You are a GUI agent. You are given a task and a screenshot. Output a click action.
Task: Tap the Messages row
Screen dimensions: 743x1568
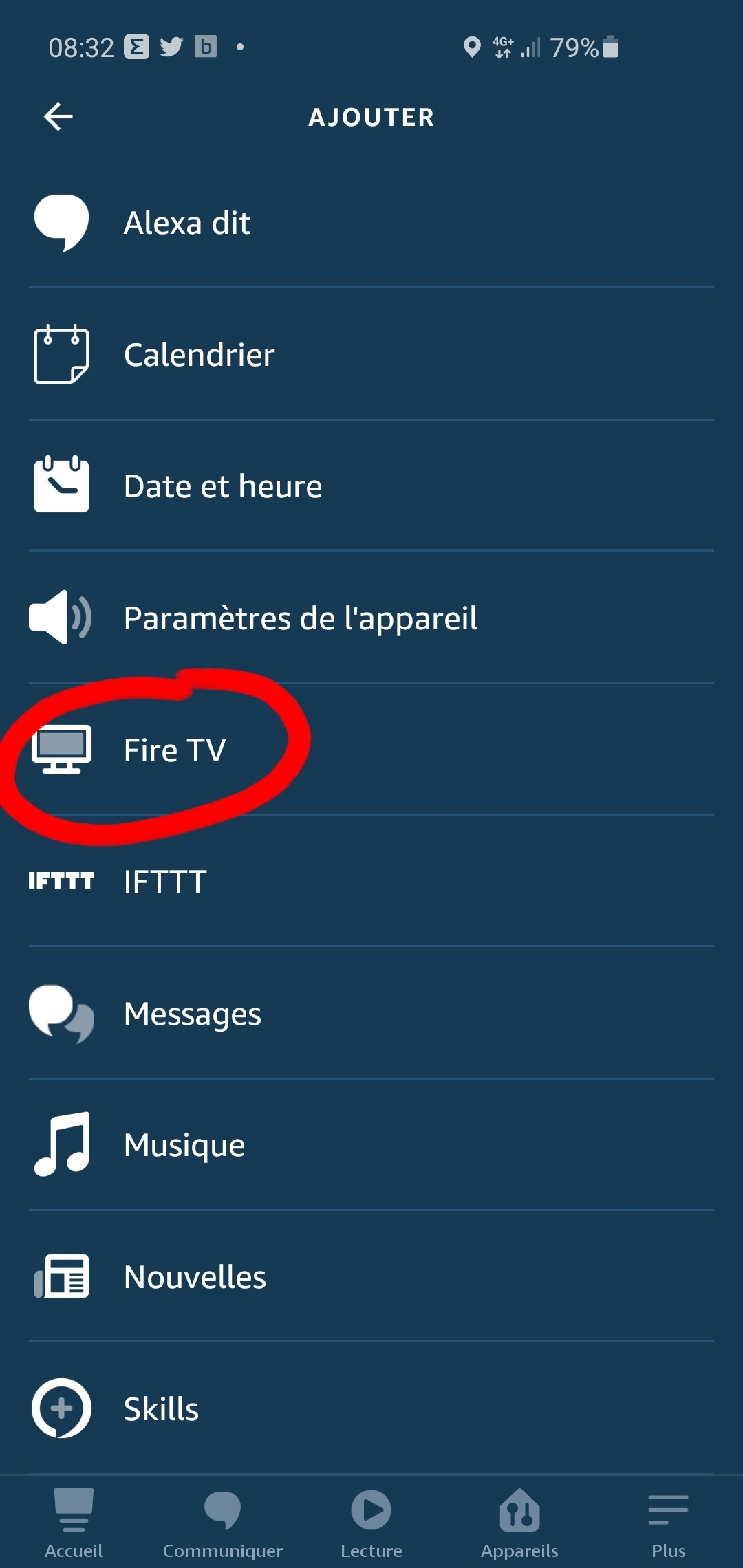371,1013
